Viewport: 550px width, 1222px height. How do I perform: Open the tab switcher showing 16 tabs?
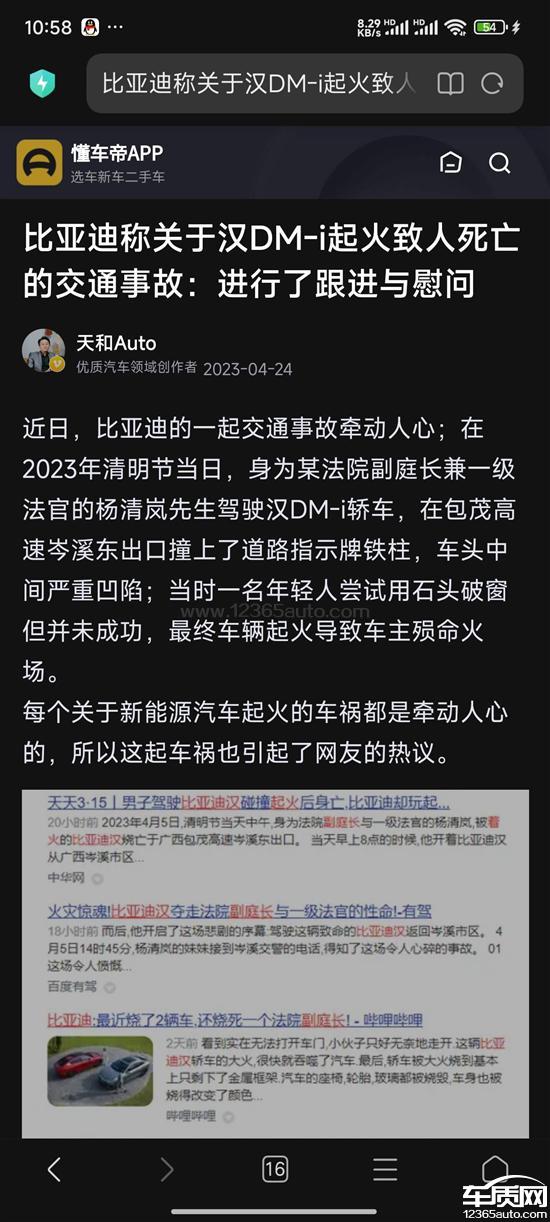pos(275,1168)
